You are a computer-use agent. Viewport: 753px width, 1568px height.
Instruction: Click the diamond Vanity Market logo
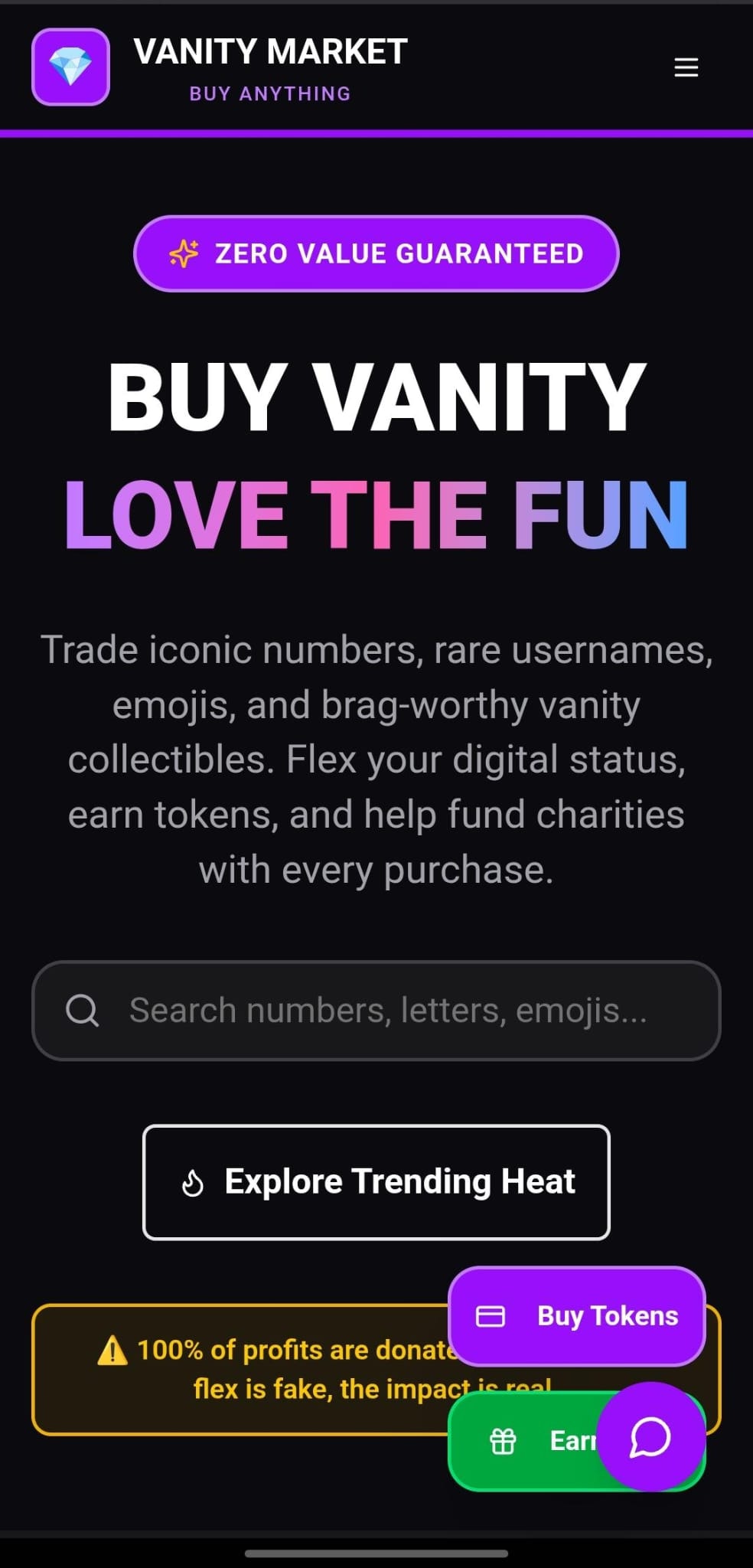[x=70, y=67]
